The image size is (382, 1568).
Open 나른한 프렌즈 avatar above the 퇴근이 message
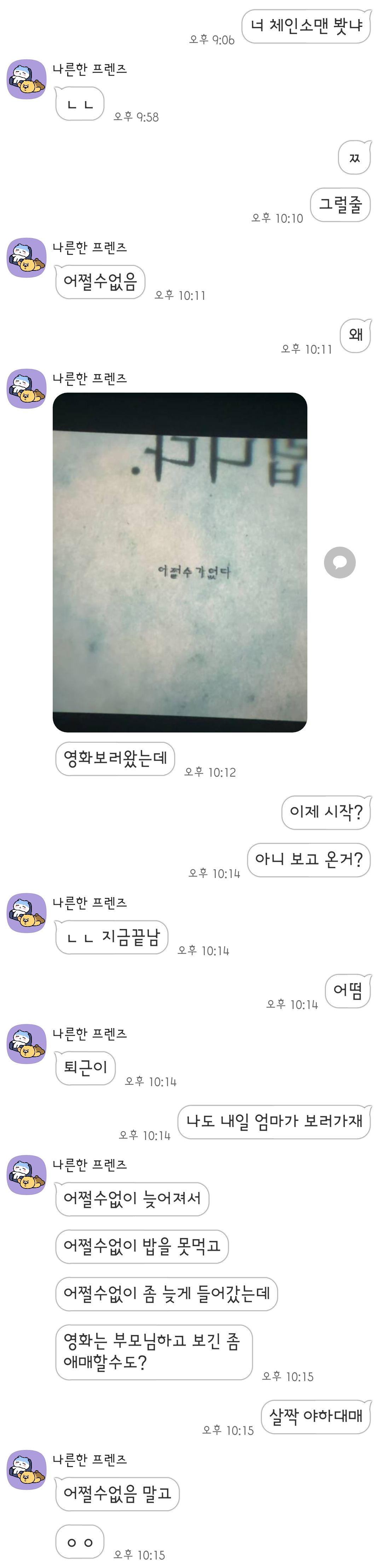26,1043
